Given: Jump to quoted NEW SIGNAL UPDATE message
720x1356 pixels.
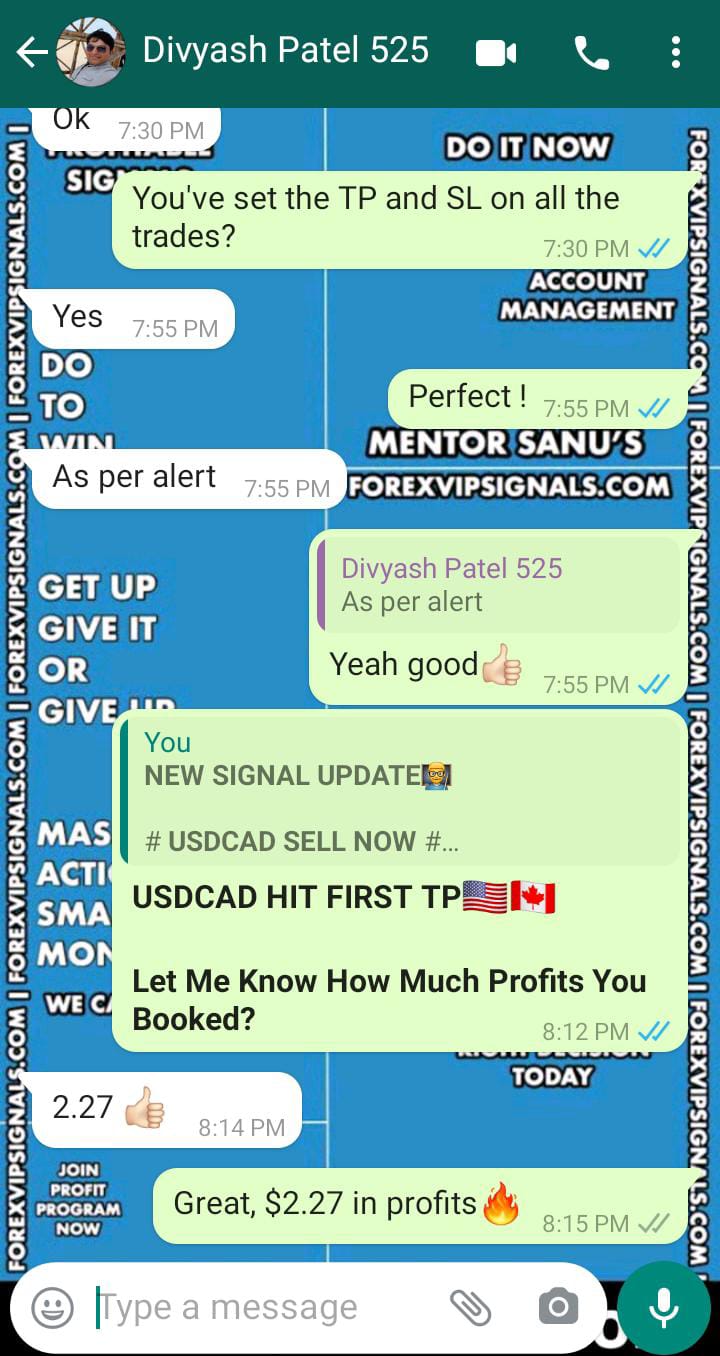Looking at the screenshot, I should point(400,791).
